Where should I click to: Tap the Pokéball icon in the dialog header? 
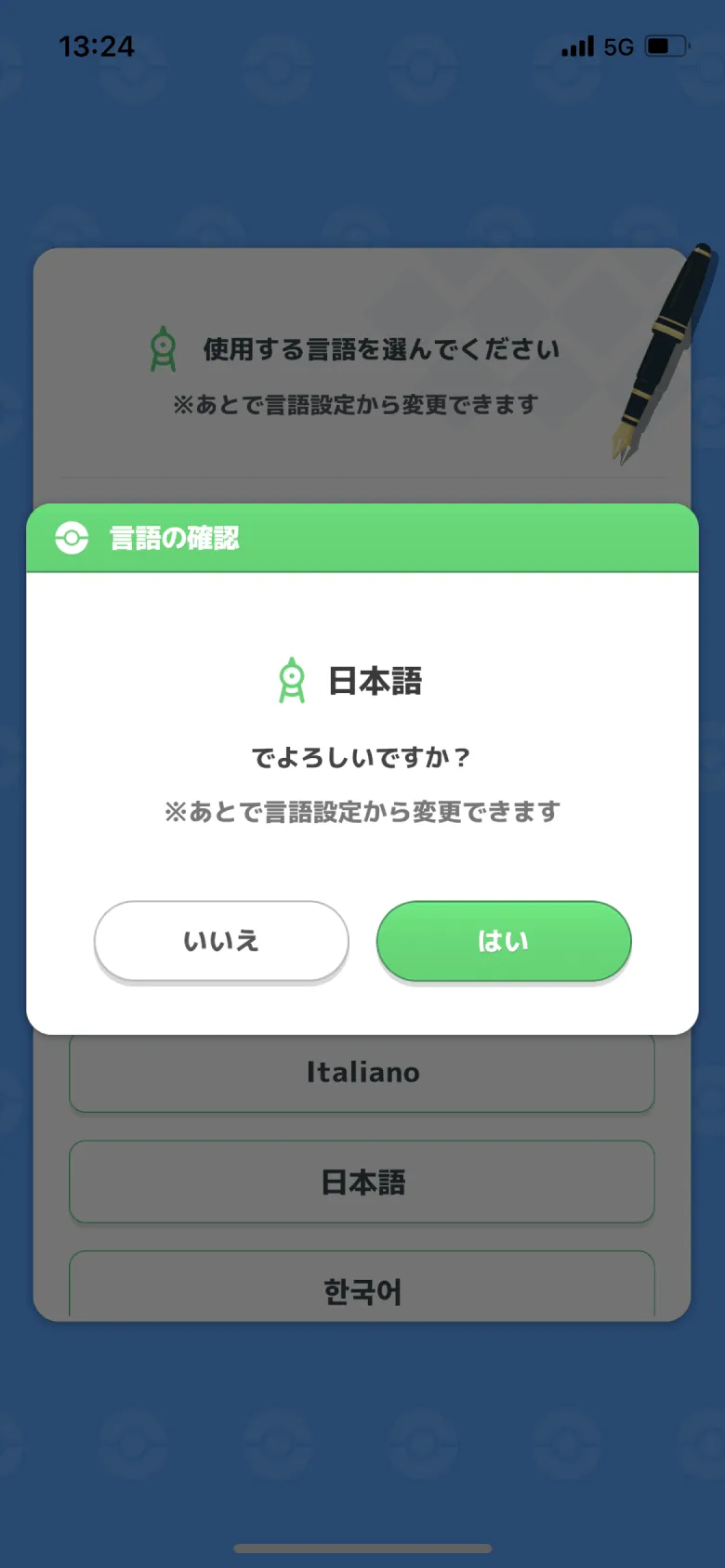point(72,538)
